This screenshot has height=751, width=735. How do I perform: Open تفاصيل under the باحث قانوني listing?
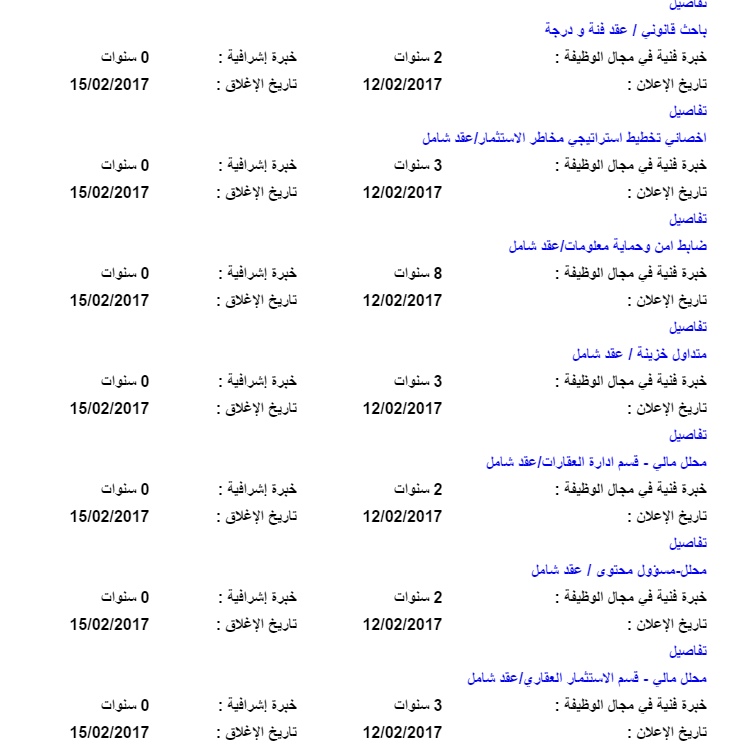click(688, 111)
